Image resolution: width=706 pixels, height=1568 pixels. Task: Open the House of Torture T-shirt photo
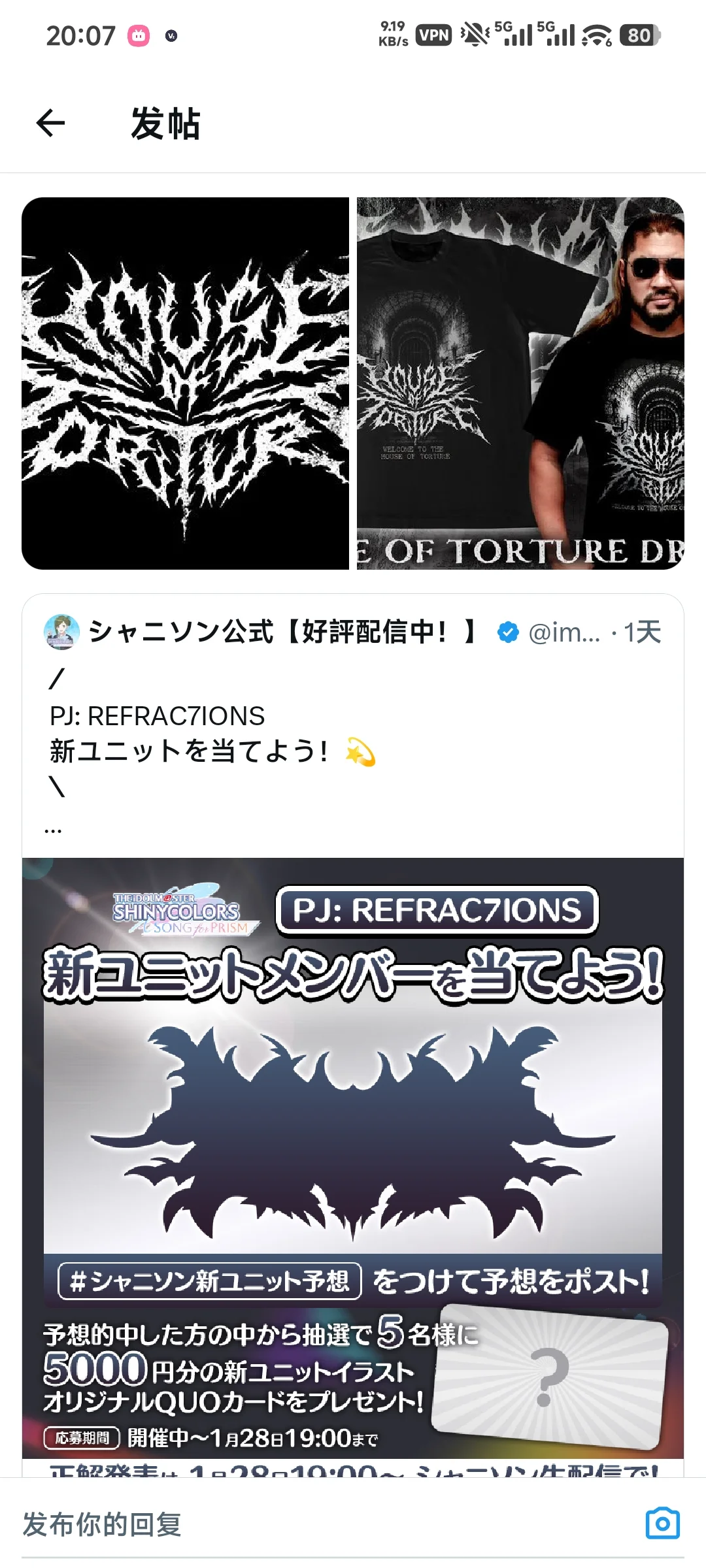[x=520, y=384]
